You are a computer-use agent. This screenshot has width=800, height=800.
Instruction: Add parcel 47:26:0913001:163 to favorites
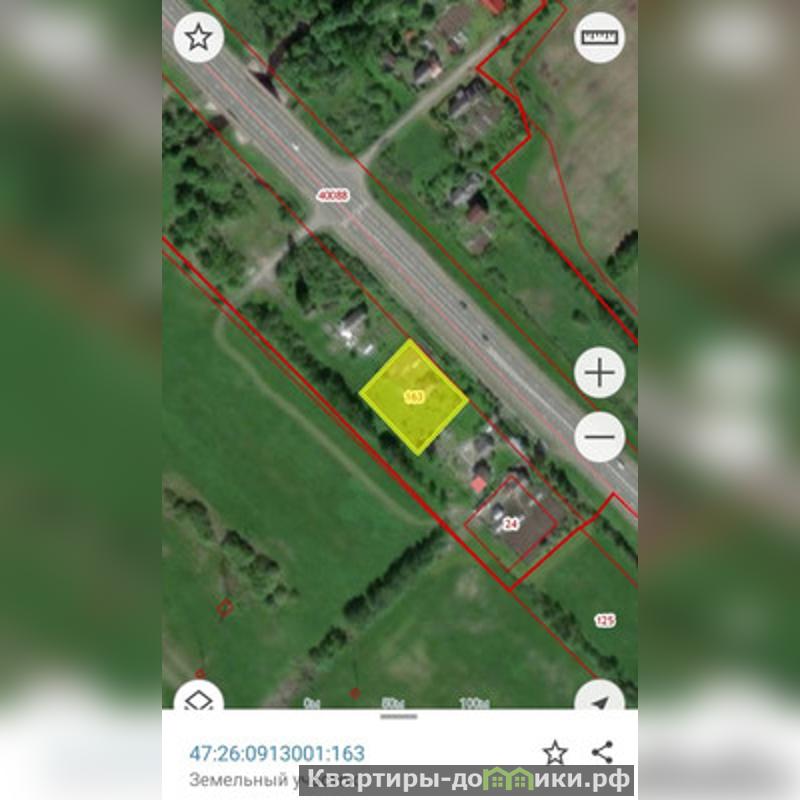pyautogui.click(x=555, y=752)
